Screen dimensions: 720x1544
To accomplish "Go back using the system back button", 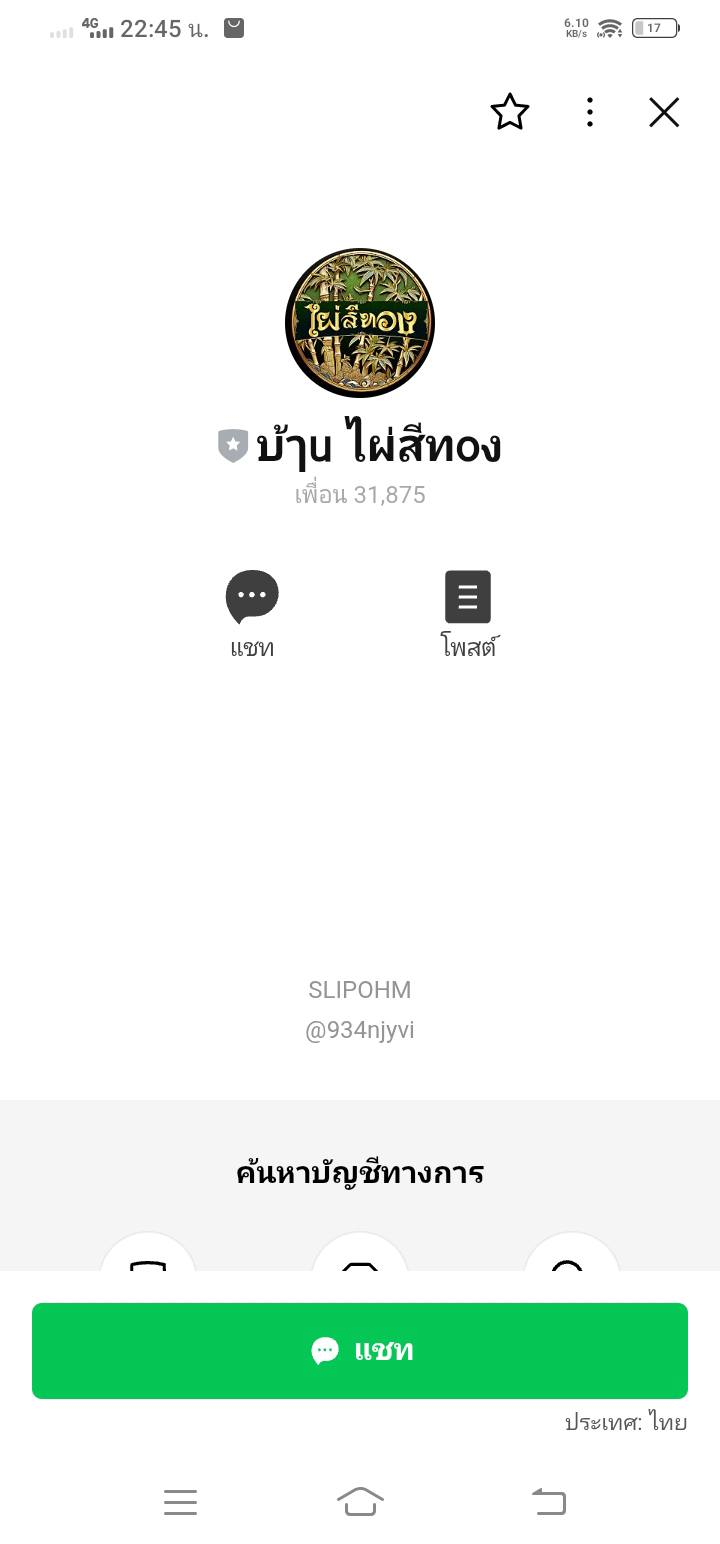I will click(x=548, y=1501).
